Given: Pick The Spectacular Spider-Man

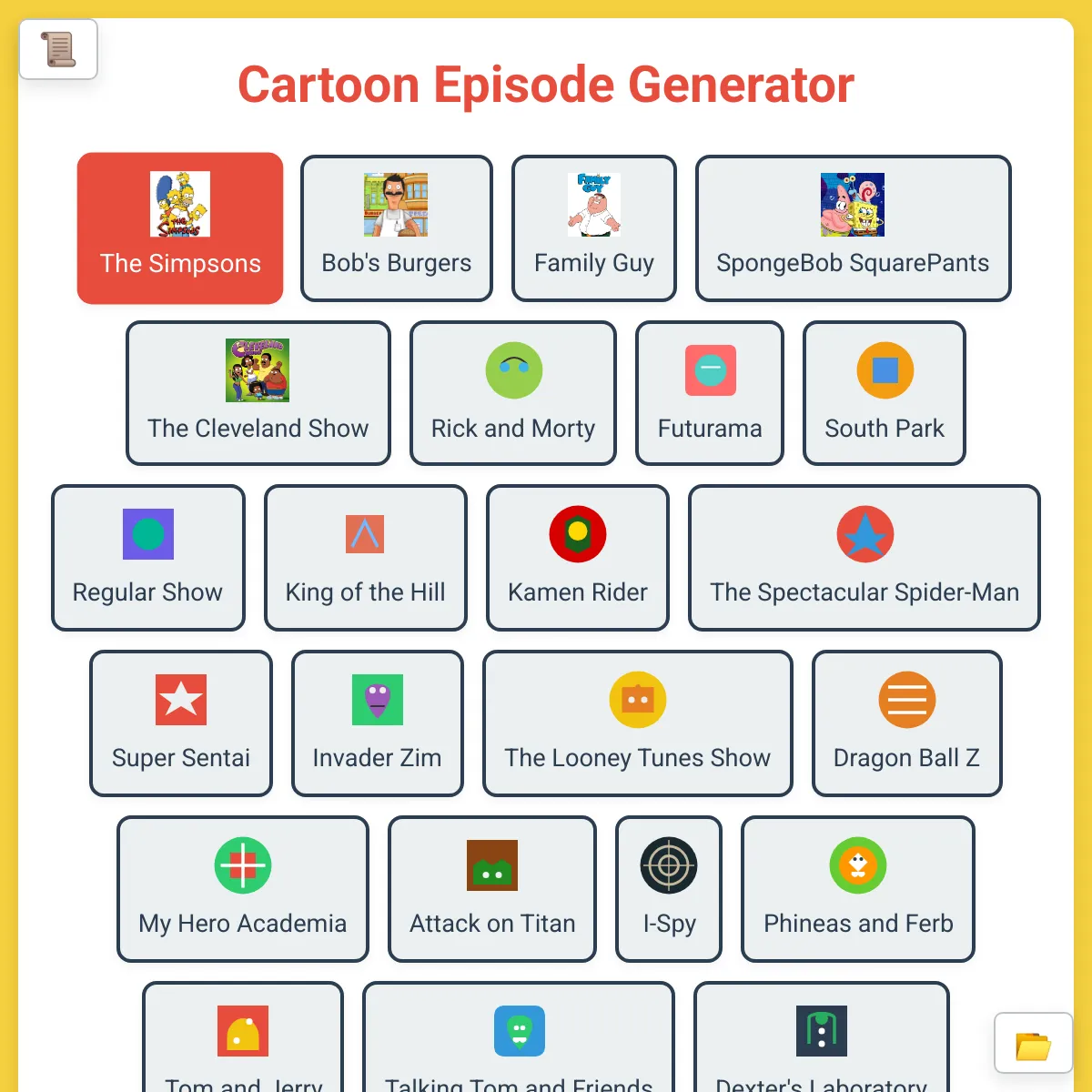Looking at the screenshot, I should (864, 558).
